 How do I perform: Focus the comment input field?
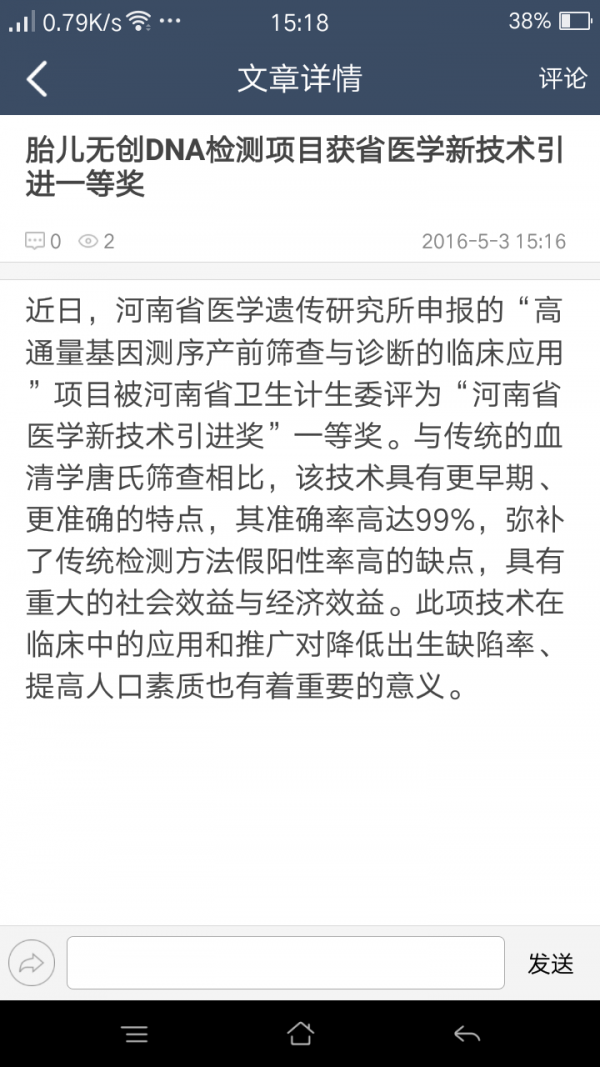click(286, 963)
